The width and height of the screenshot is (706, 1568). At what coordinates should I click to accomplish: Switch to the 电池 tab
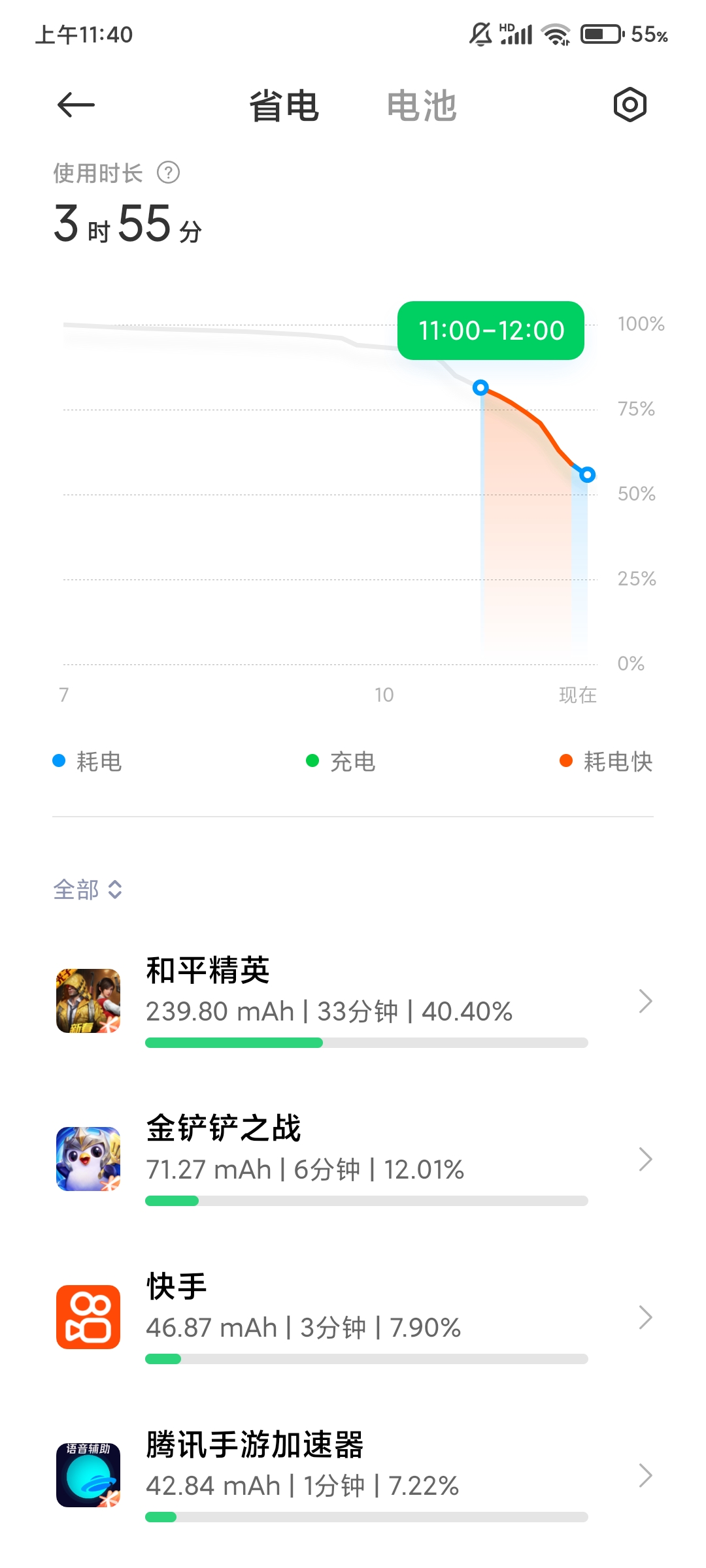click(x=422, y=106)
